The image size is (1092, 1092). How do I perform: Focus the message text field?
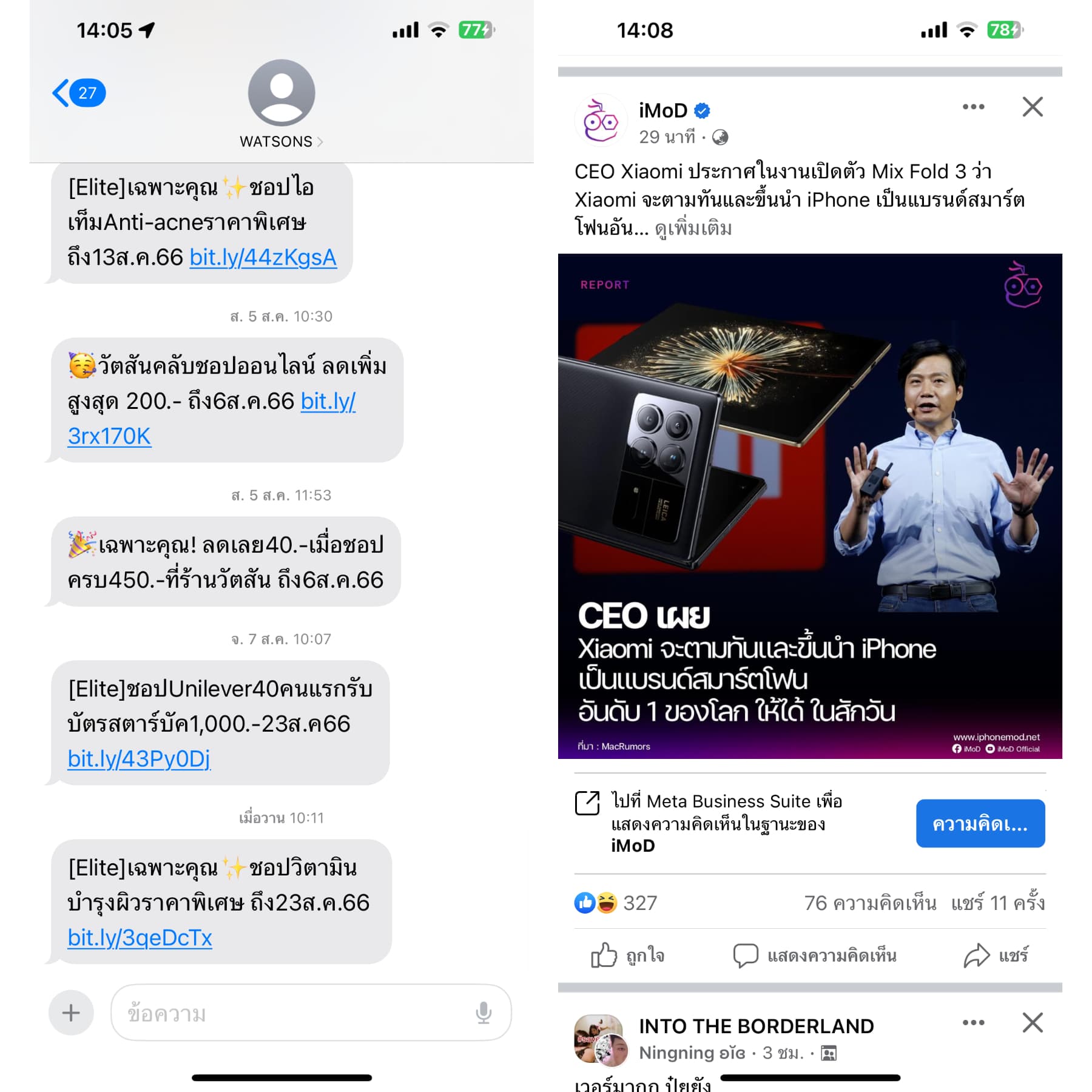click(291, 1013)
